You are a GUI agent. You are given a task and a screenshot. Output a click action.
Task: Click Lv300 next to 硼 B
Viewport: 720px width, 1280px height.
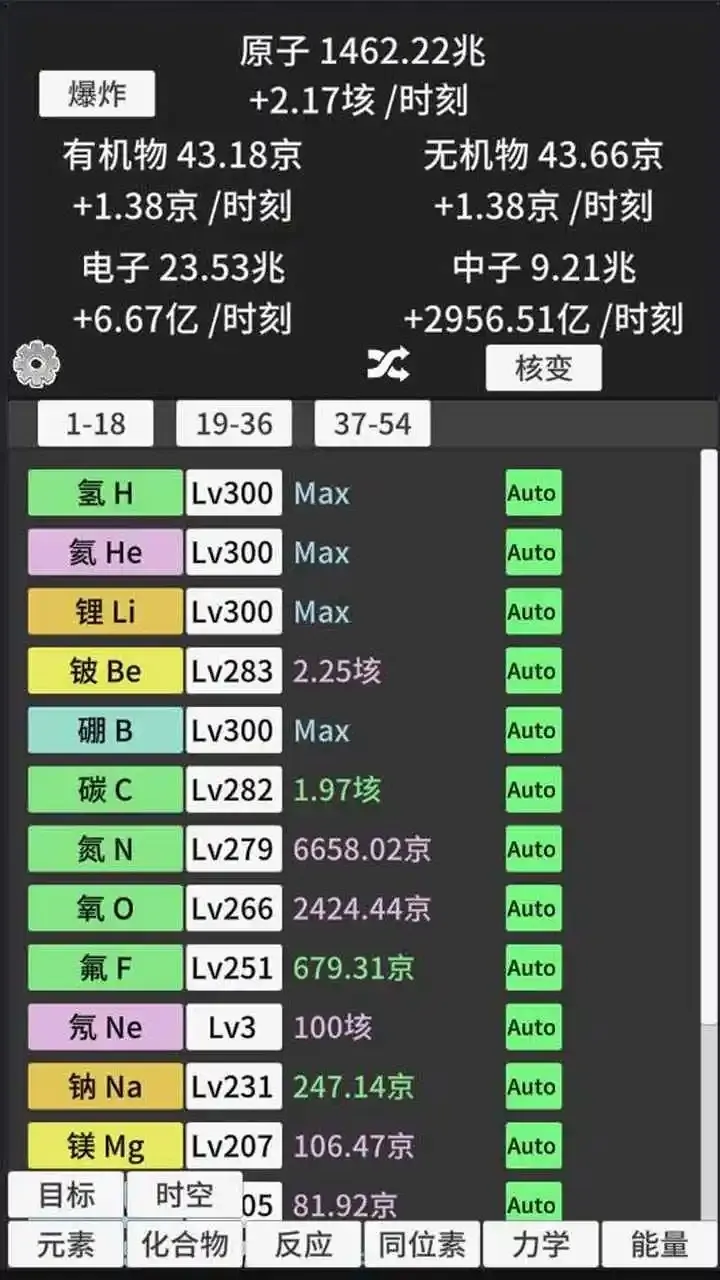234,730
